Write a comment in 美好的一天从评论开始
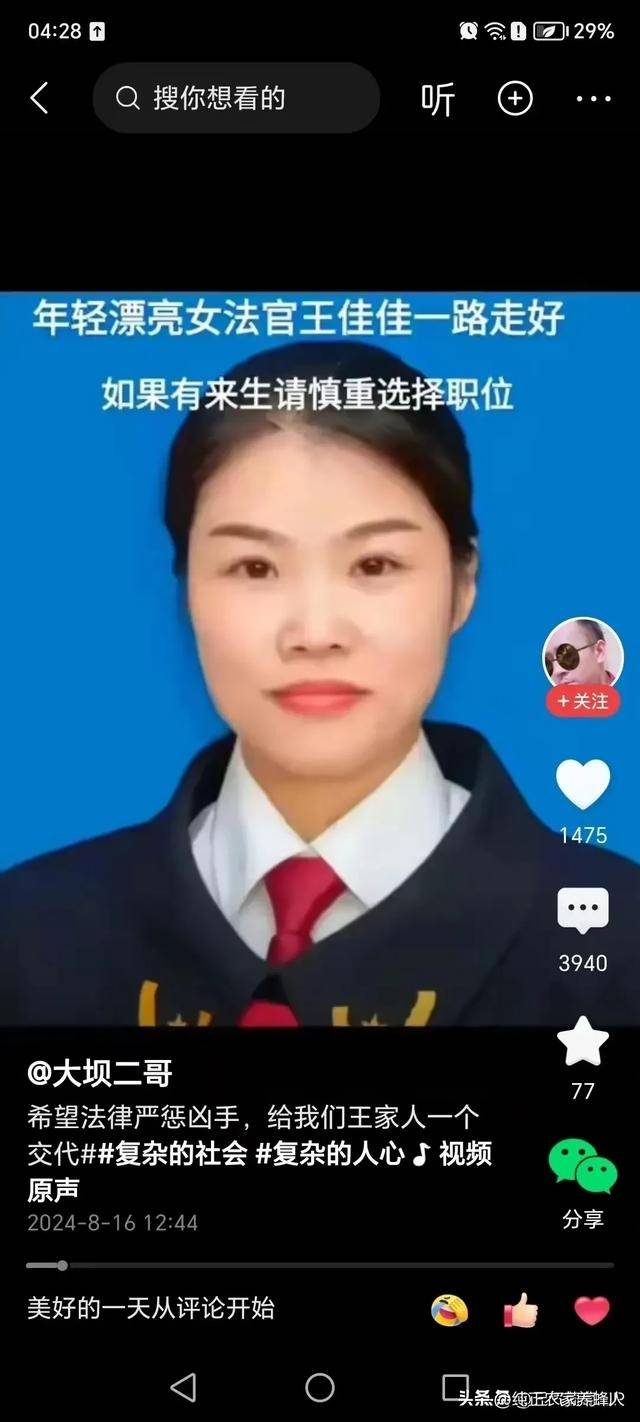The height and width of the screenshot is (1422, 640). coord(150,1308)
